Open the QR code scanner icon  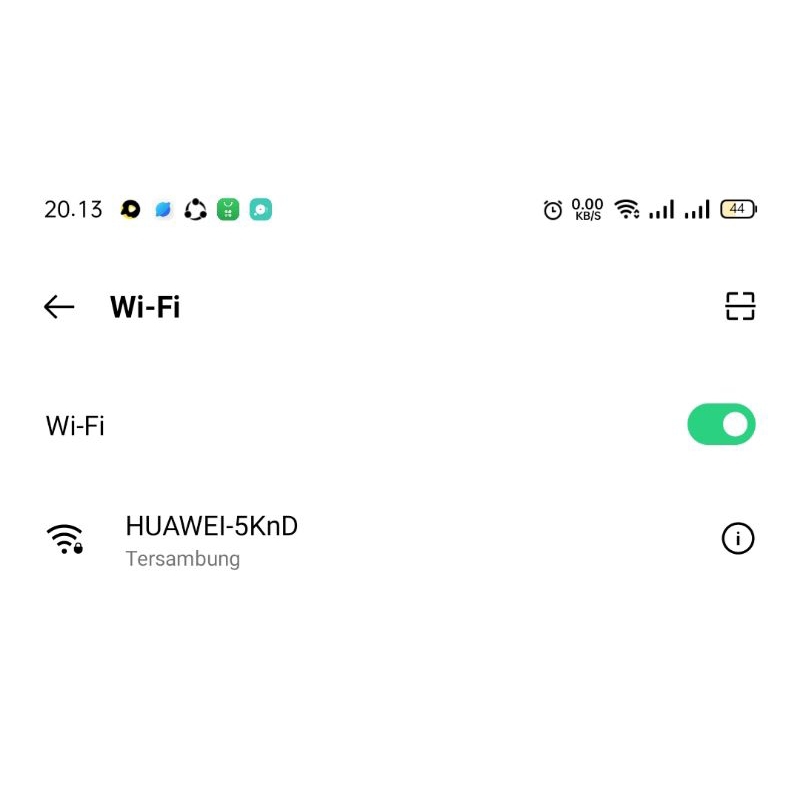(740, 306)
